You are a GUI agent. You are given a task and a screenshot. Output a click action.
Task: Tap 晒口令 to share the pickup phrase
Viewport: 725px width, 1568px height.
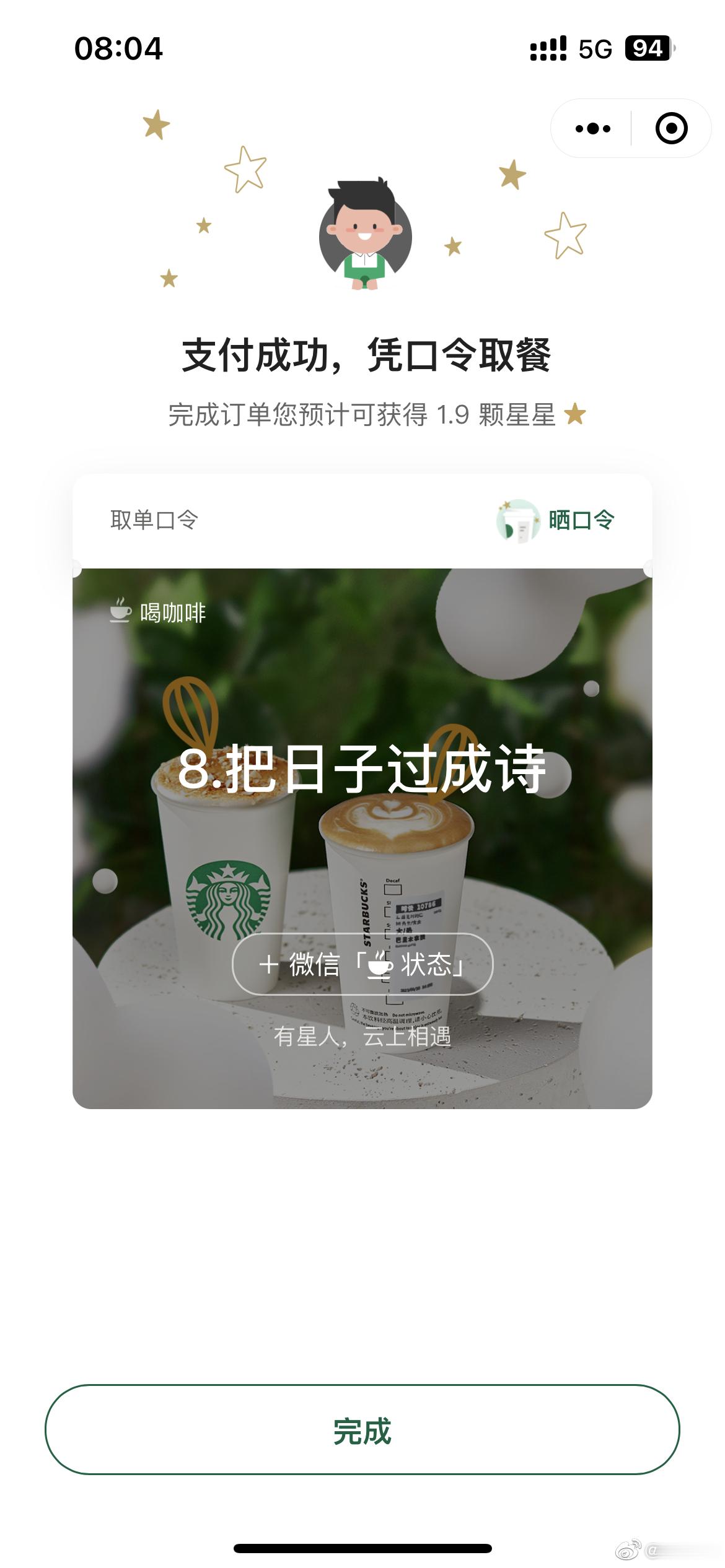point(556,520)
